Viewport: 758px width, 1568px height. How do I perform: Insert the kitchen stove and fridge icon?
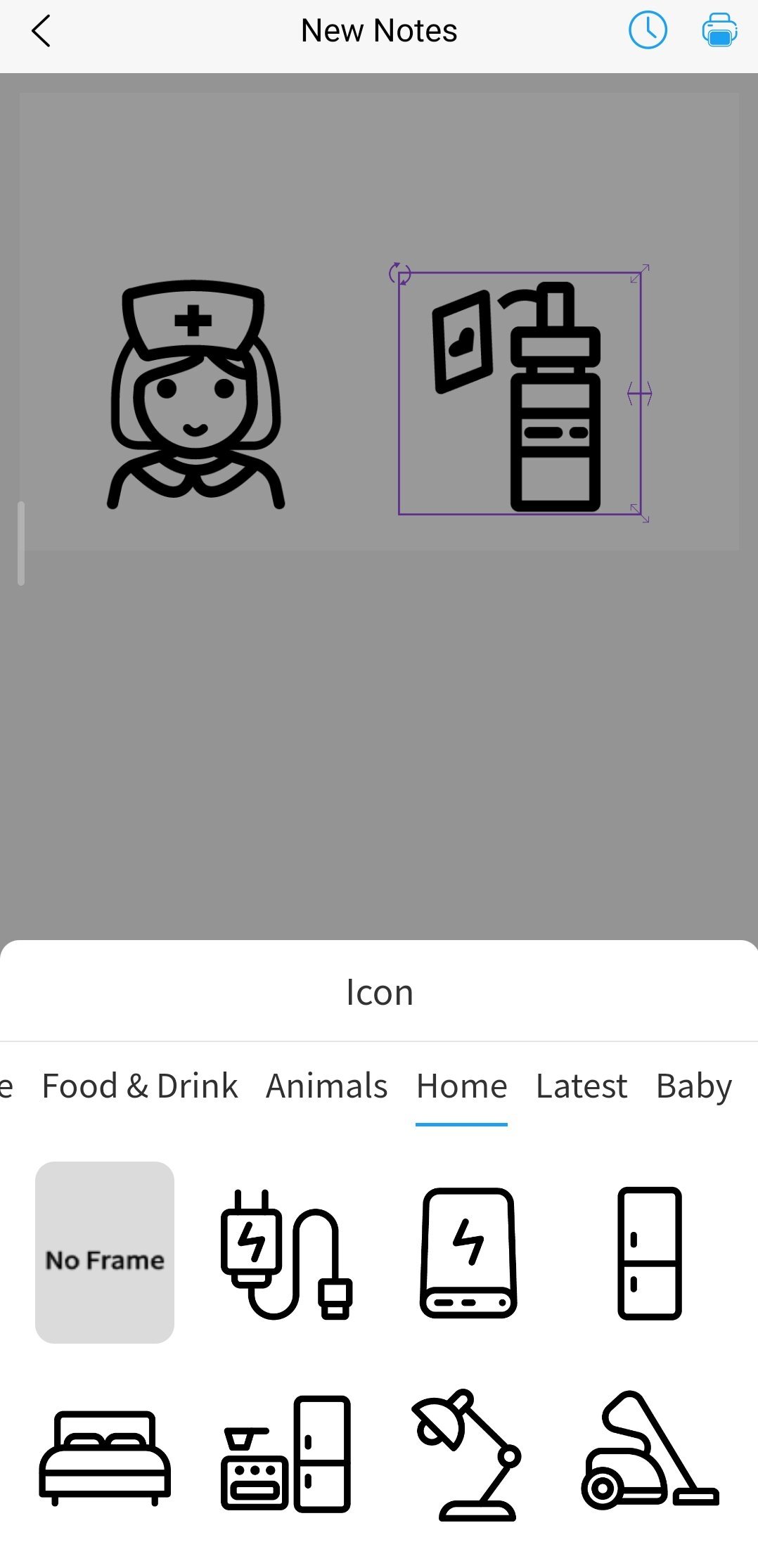(285, 1454)
